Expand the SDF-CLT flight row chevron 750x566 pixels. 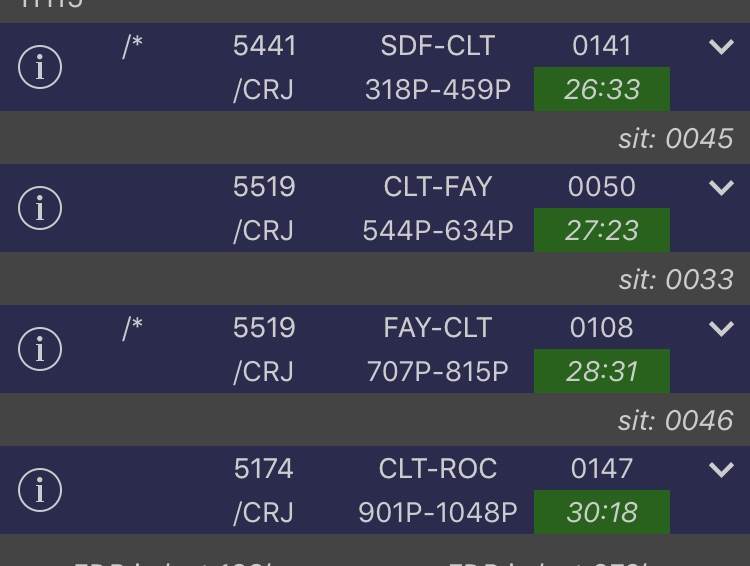721,47
